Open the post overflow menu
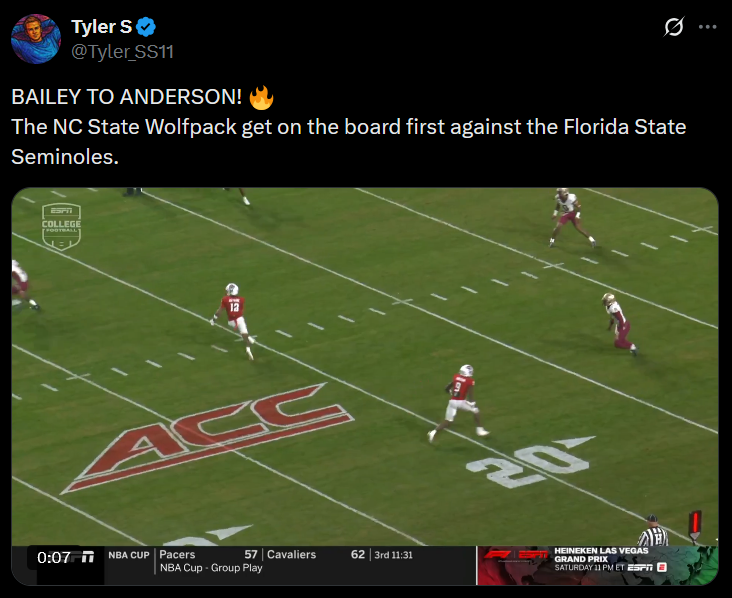732x598 pixels. coord(707,28)
